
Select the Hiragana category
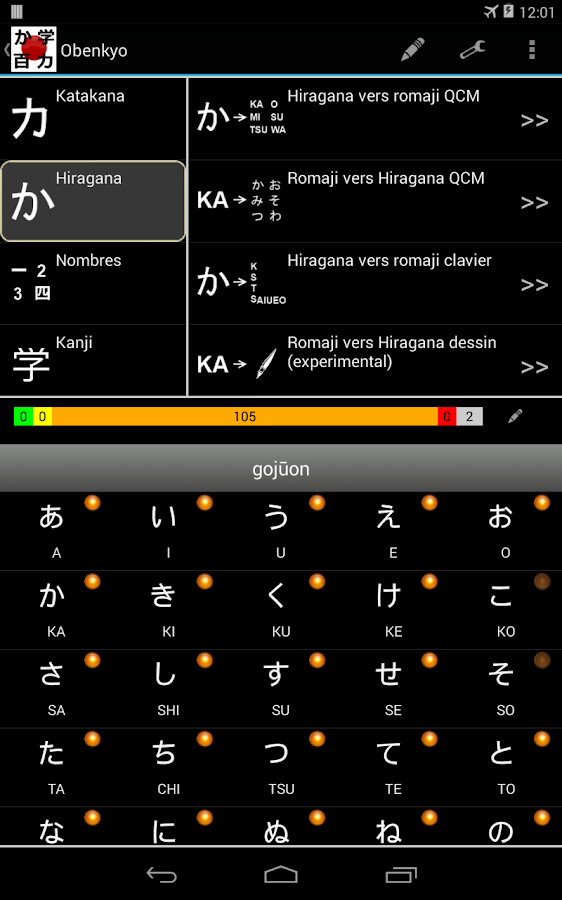click(93, 201)
